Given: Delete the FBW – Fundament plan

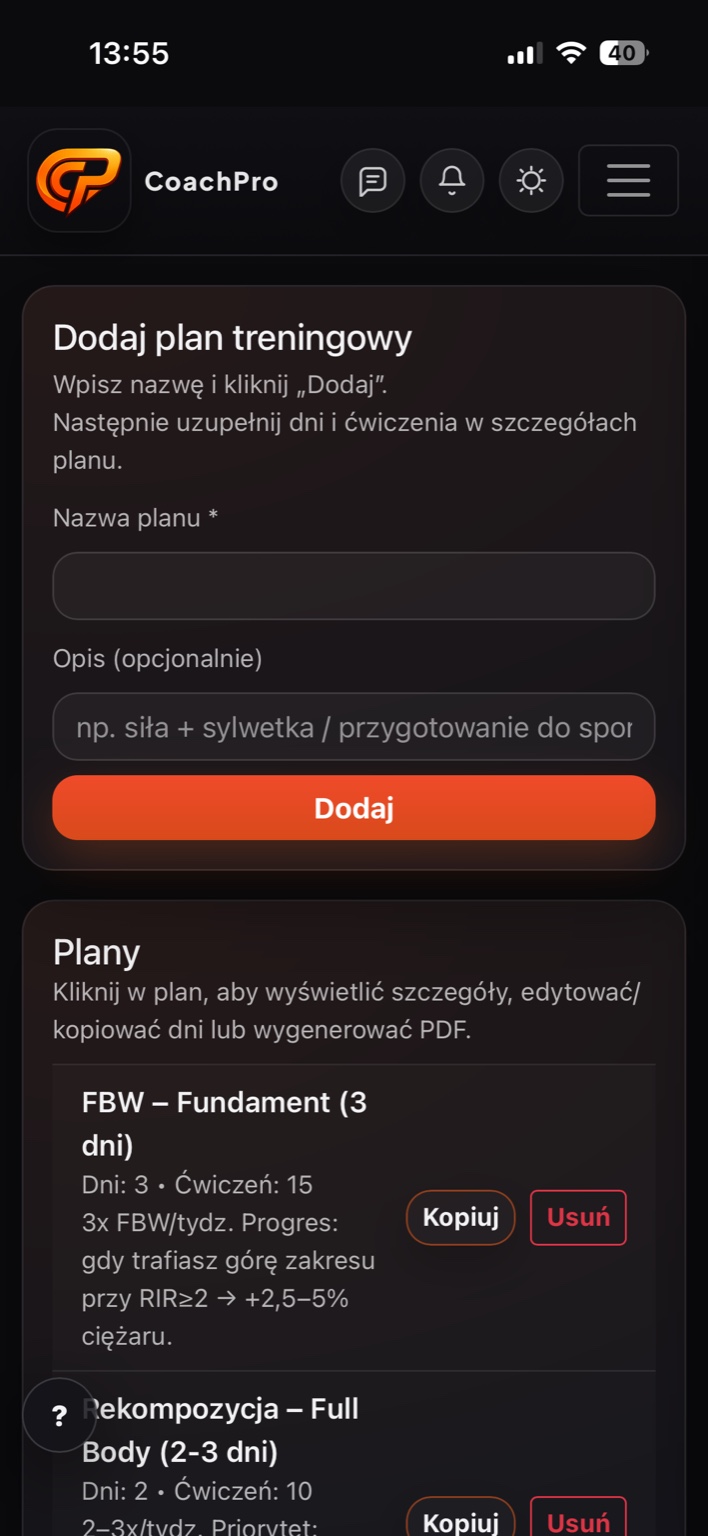Looking at the screenshot, I should tap(578, 1217).
